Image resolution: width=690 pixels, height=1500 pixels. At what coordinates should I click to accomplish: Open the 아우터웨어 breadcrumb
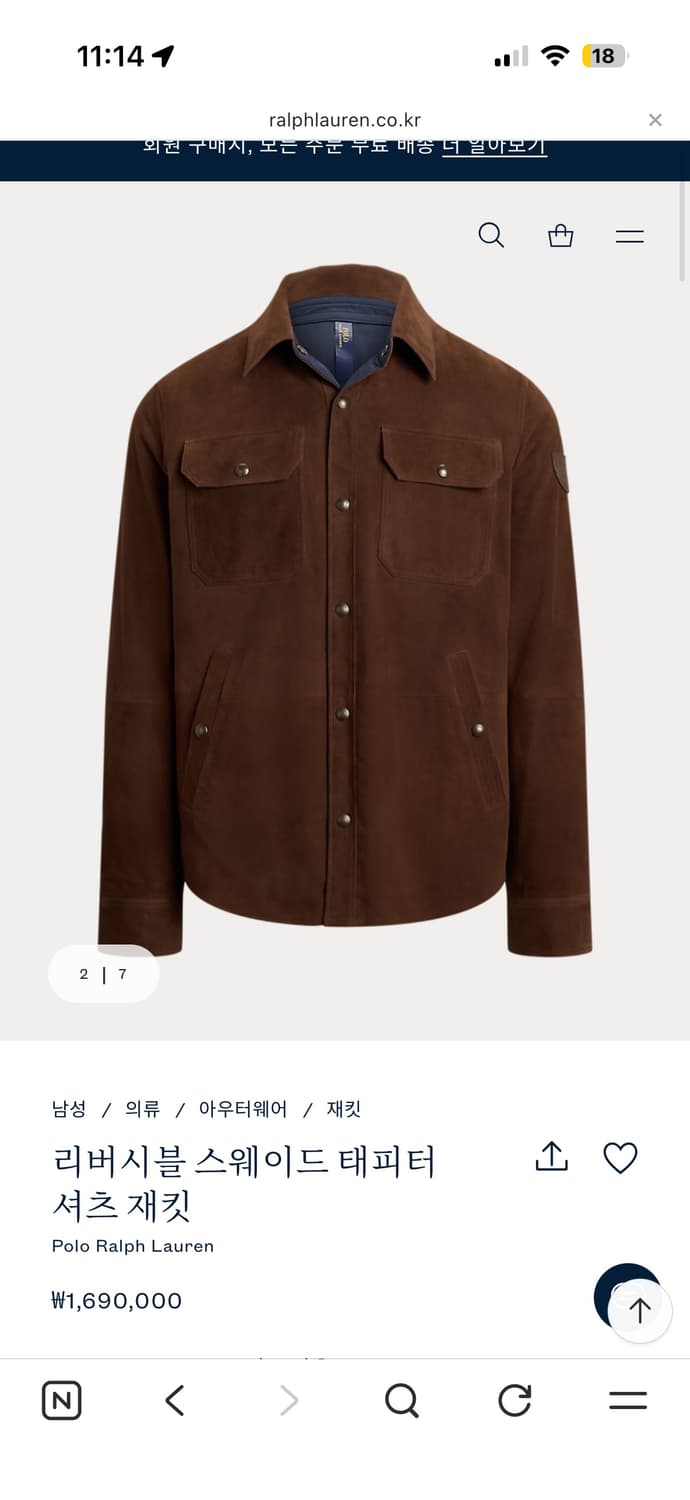pos(243,1109)
